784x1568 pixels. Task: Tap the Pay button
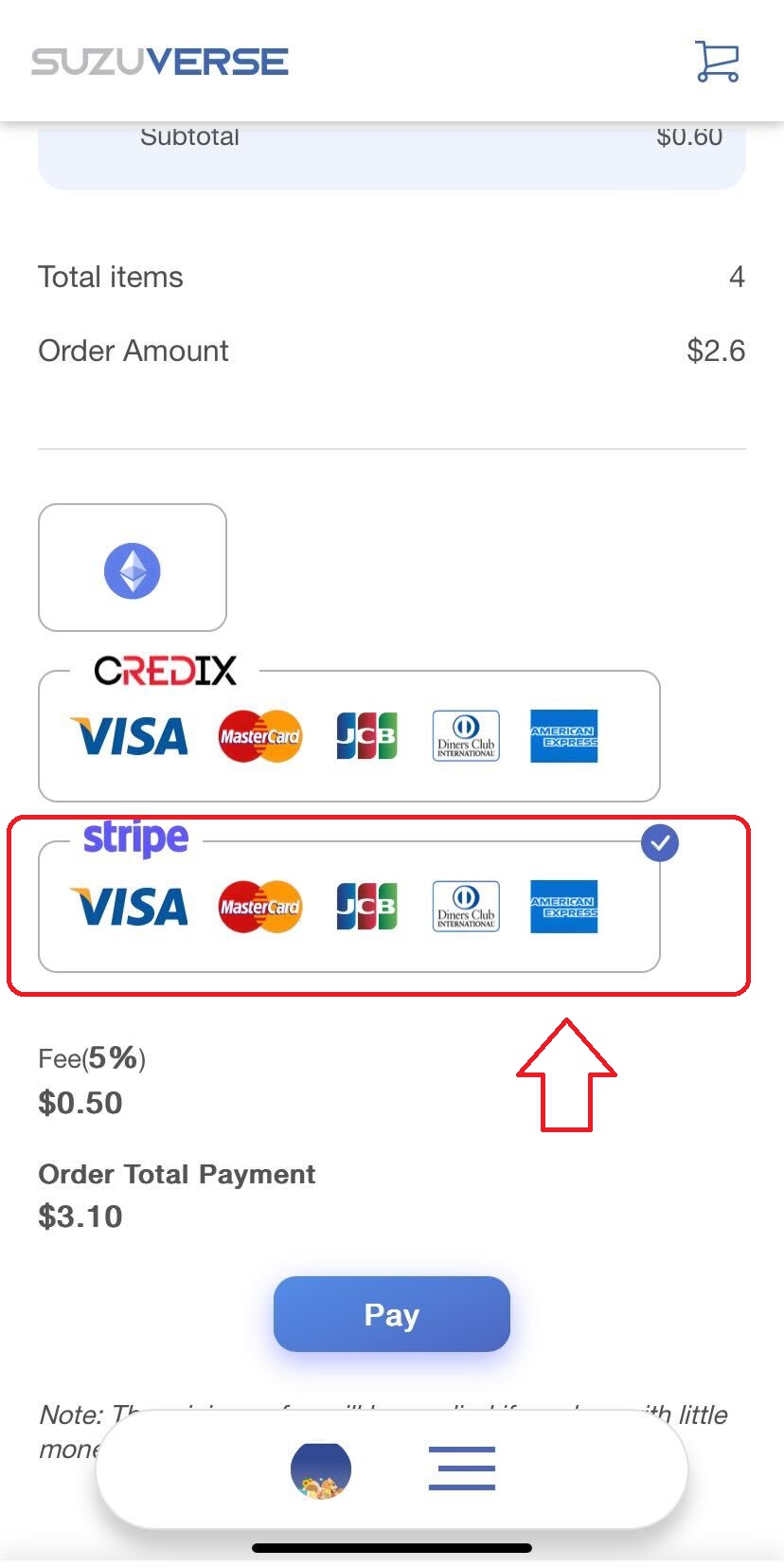[x=391, y=1314]
